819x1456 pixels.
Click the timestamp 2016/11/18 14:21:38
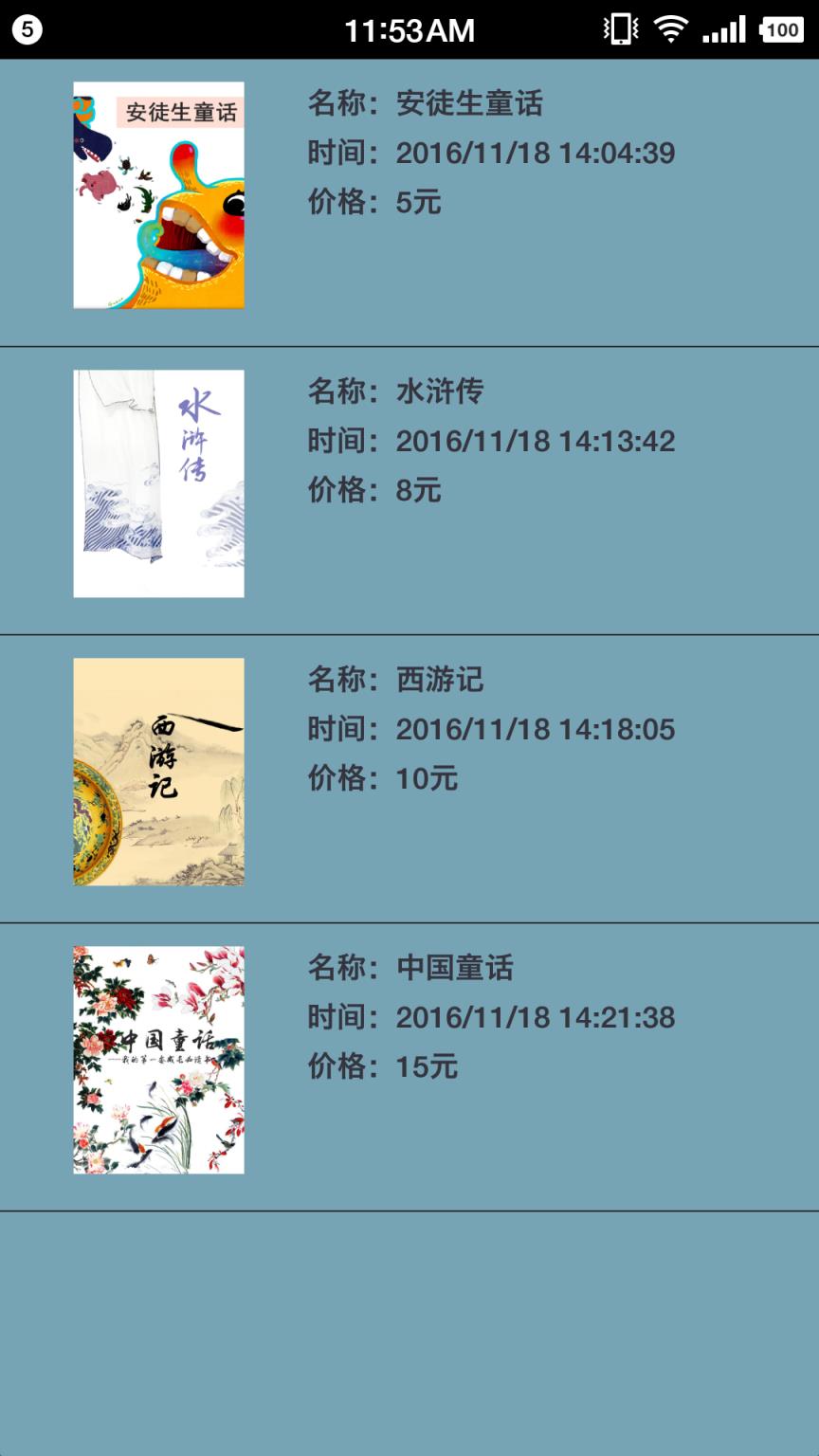click(491, 1017)
